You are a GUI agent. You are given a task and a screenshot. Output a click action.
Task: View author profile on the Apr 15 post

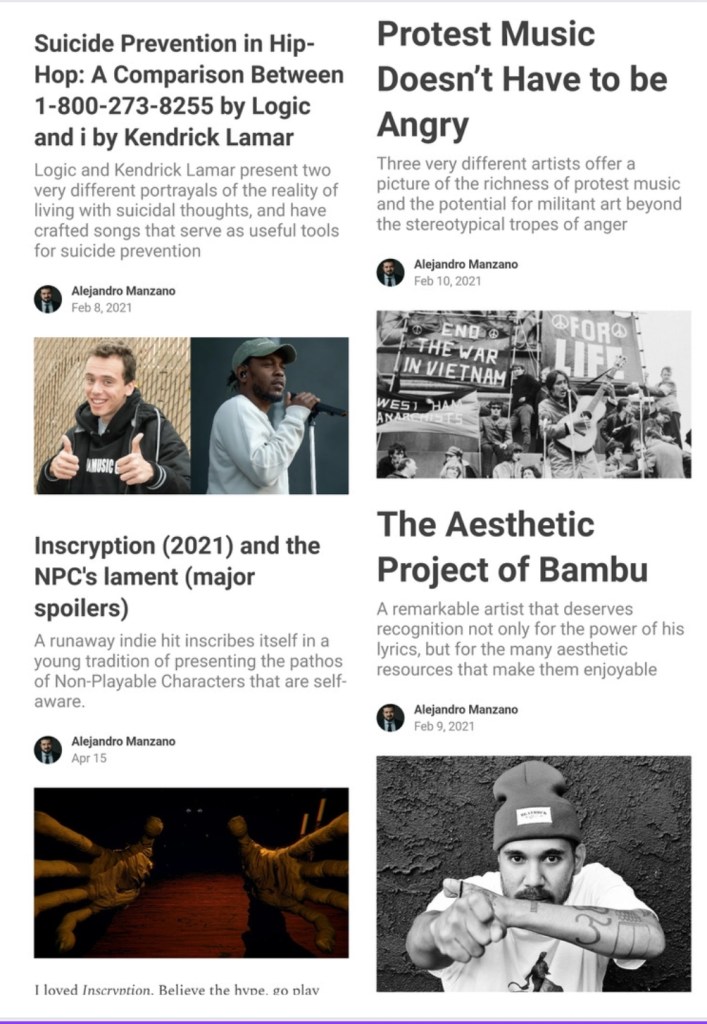pyautogui.click(x=123, y=742)
